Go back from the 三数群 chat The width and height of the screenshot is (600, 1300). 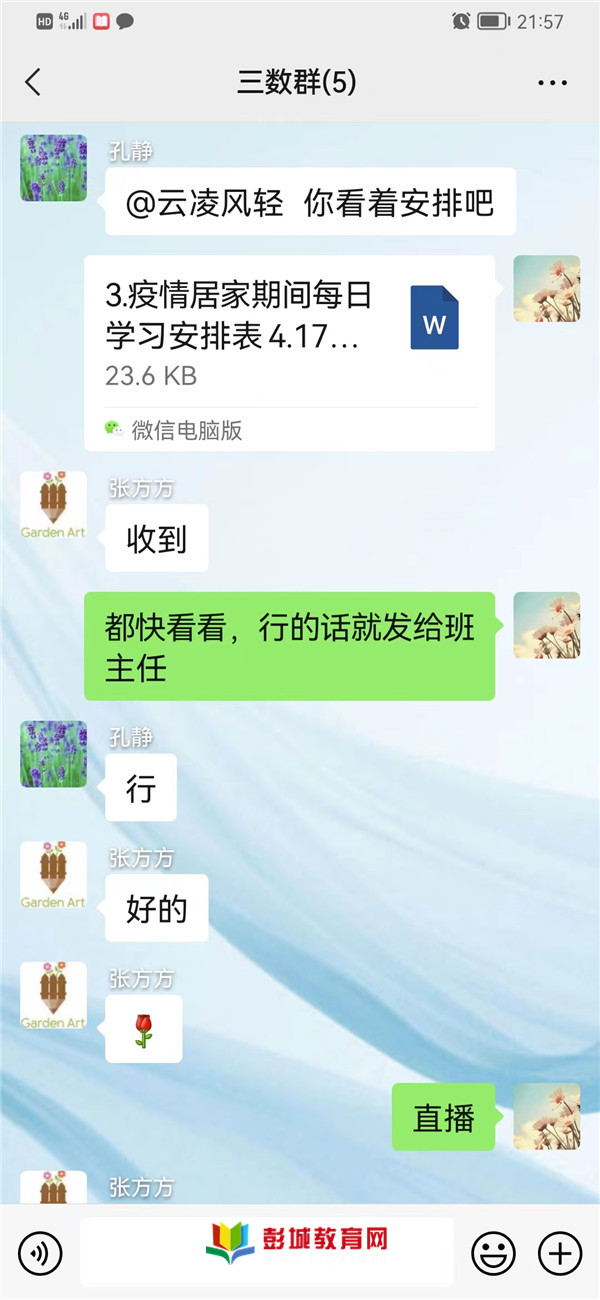[x=33, y=82]
